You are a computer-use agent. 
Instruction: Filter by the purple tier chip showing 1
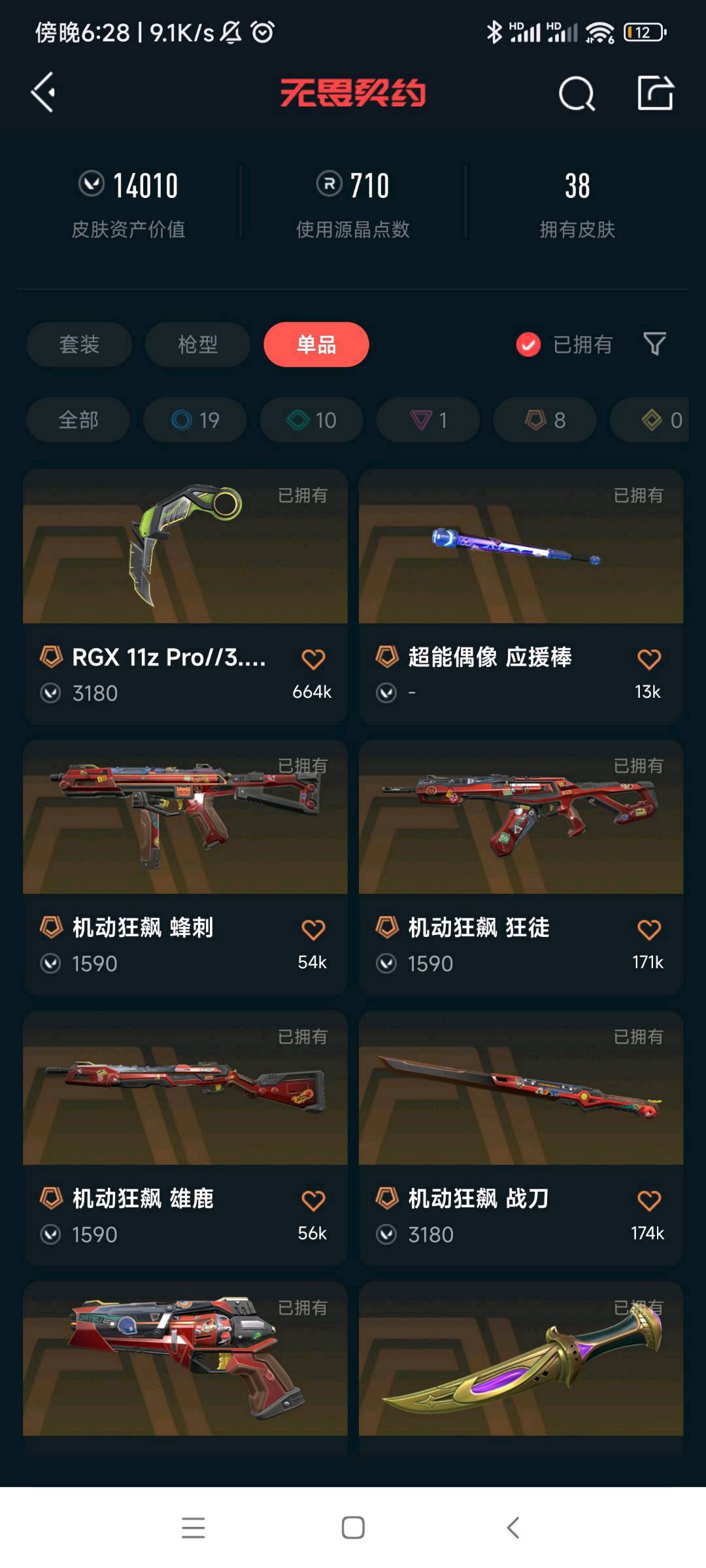(428, 419)
